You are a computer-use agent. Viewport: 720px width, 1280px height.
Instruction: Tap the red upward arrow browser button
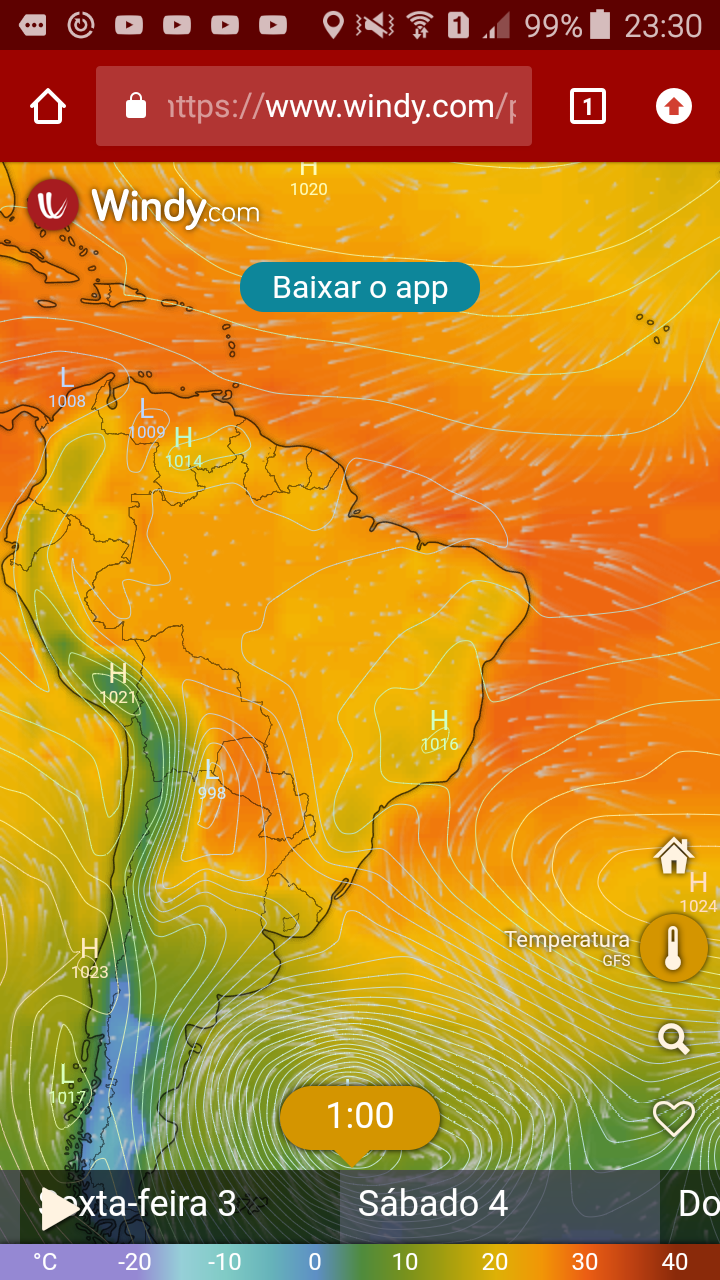point(674,106)
